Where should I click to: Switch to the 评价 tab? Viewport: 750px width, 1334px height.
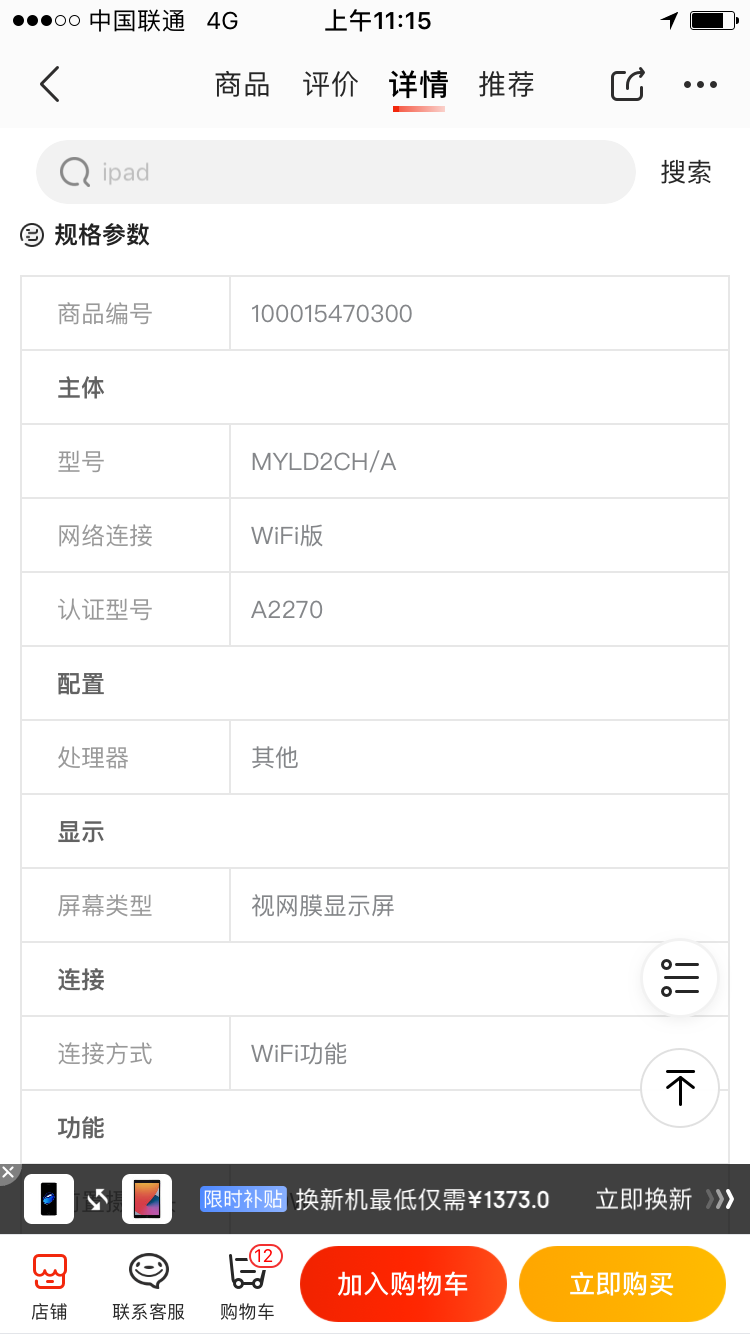click(330, 85)
